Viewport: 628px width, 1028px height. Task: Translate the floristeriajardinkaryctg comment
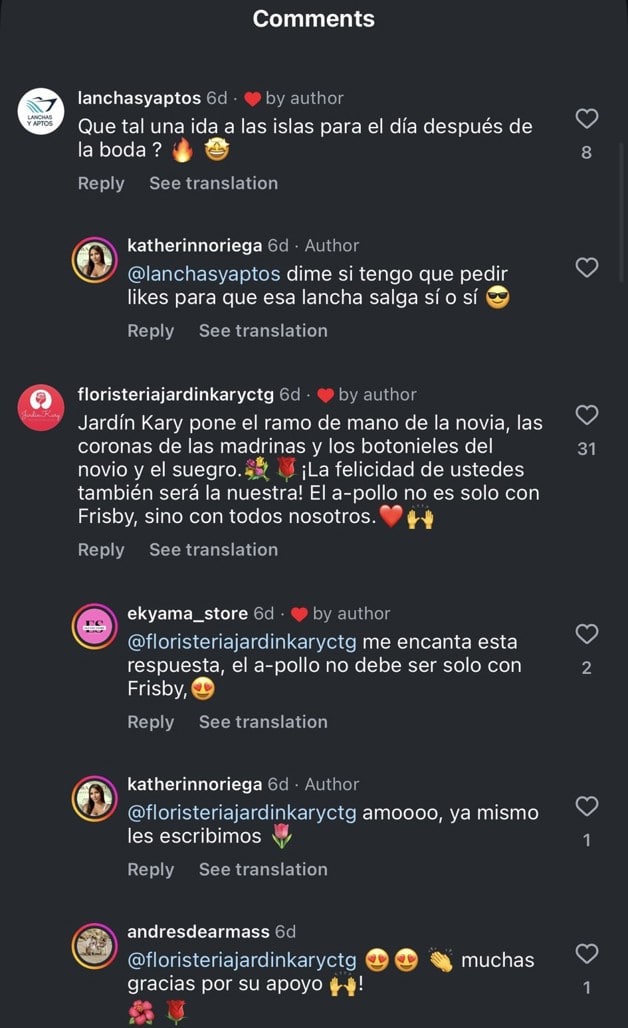coord(213,549)
